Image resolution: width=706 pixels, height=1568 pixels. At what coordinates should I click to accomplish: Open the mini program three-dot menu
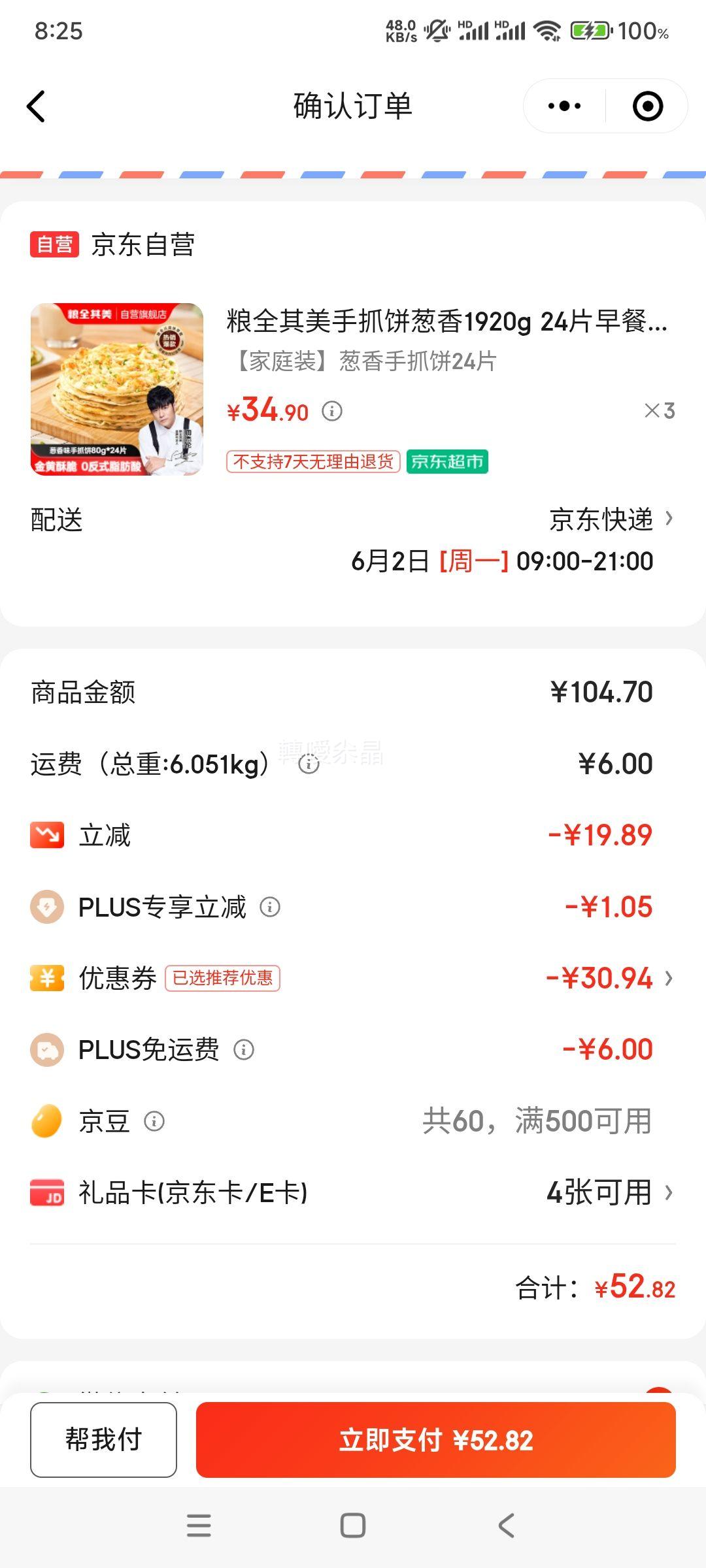564,106
